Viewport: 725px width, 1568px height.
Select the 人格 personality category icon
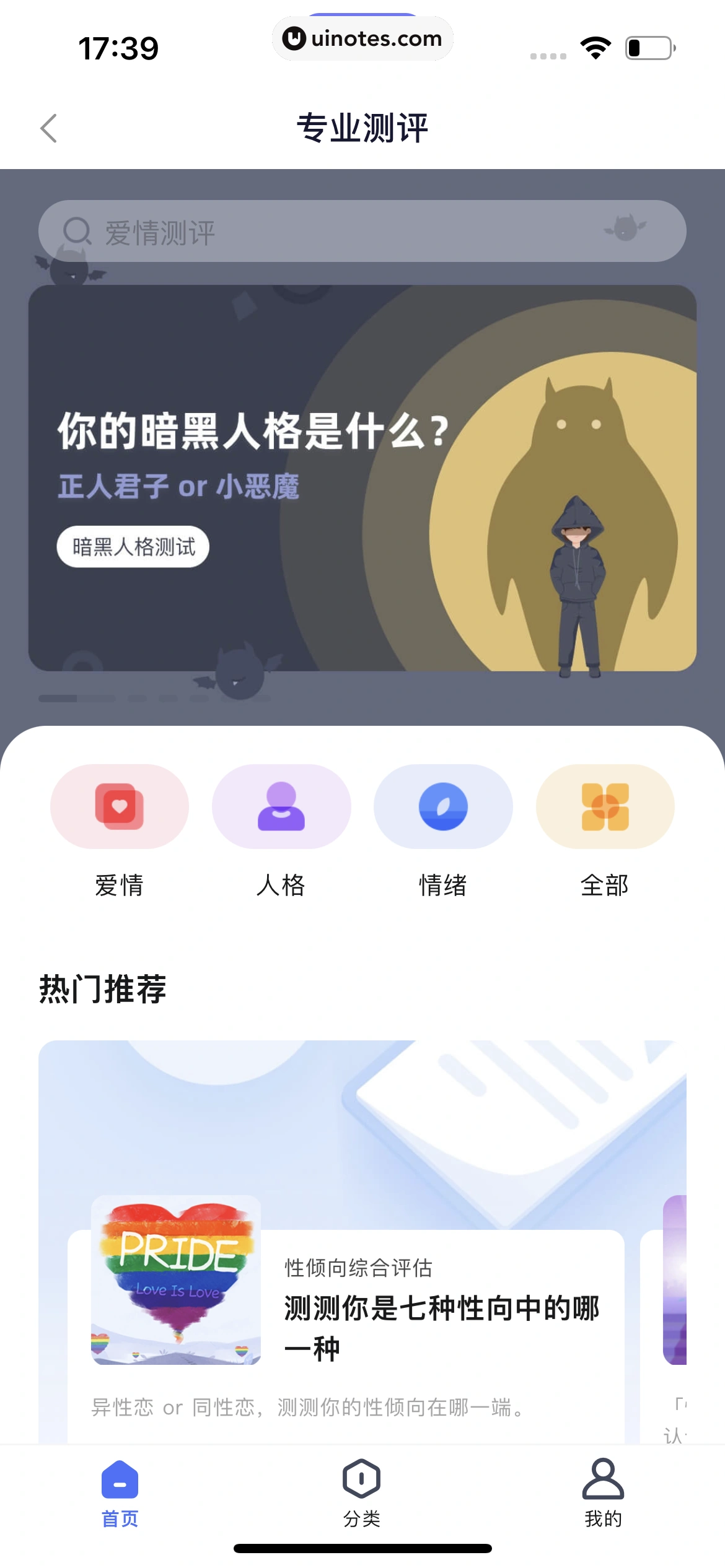[x=281, y=807]
